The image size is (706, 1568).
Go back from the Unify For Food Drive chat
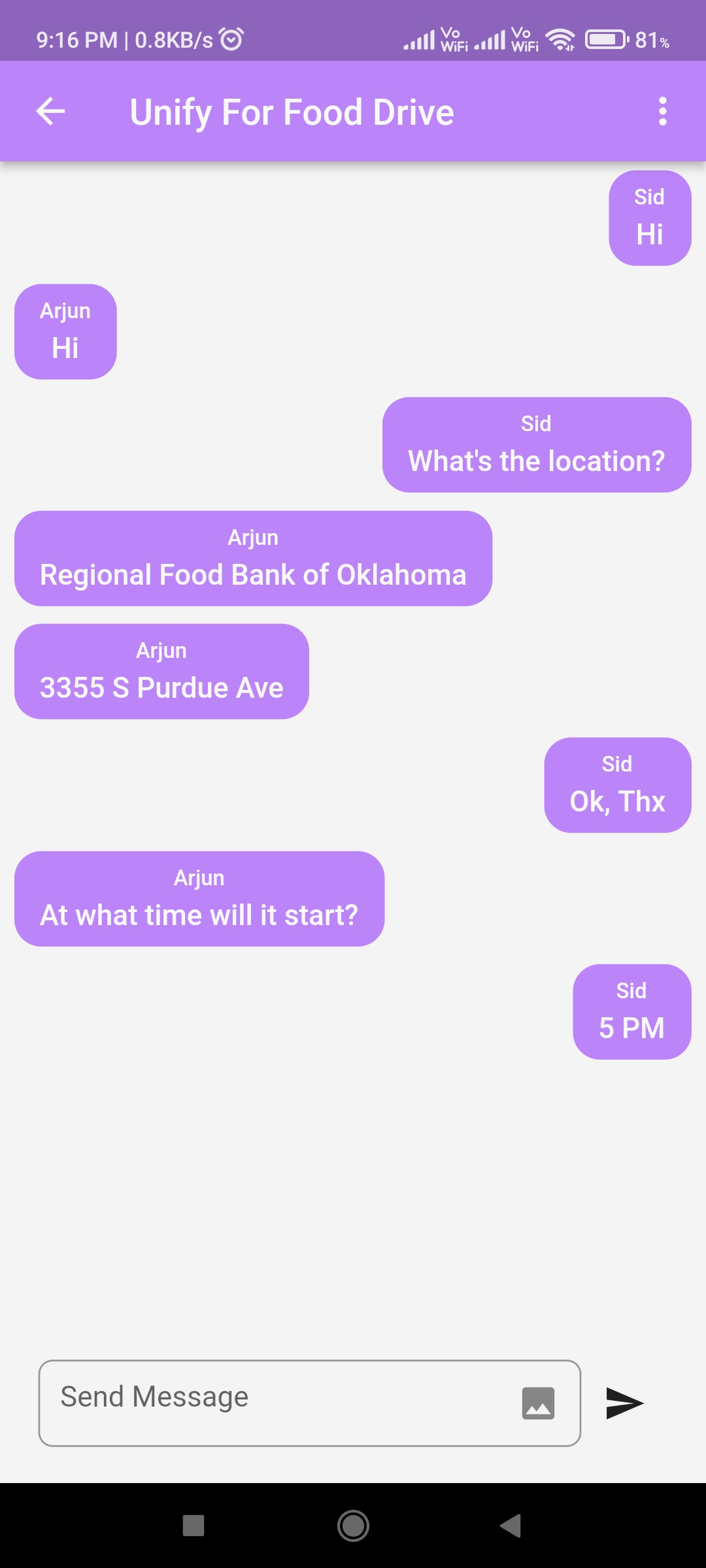coord(50,112)
